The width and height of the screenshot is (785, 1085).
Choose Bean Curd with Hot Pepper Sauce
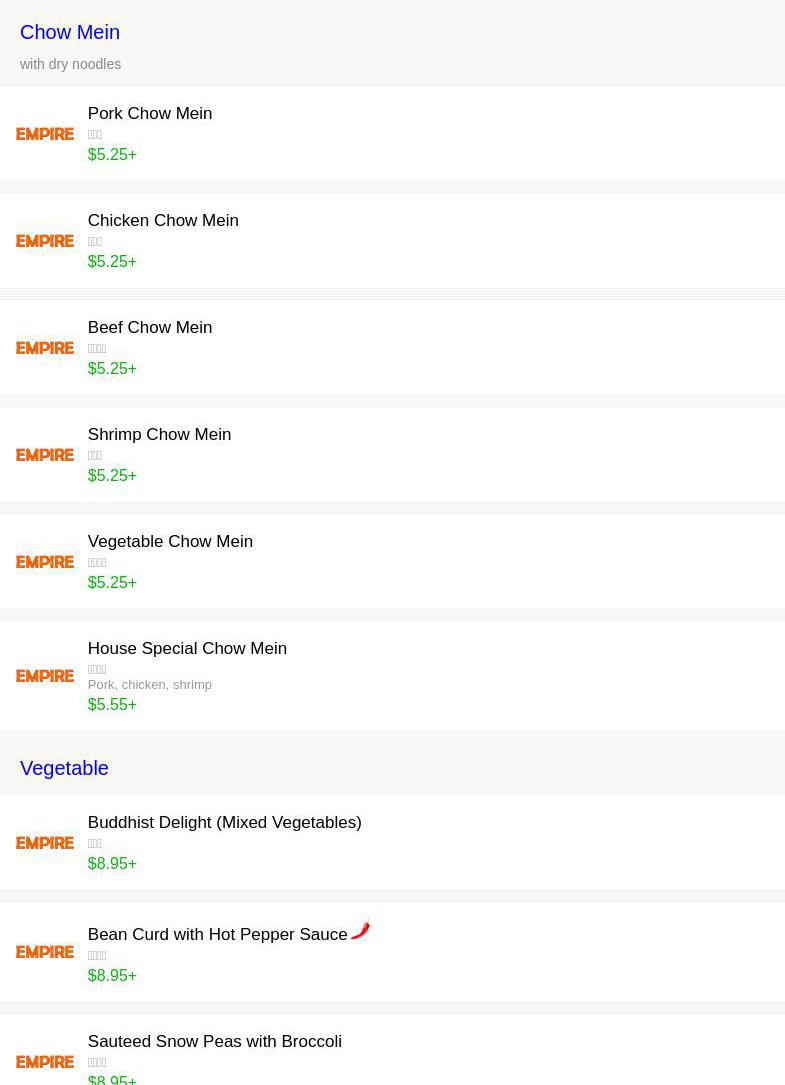[217, 935]
